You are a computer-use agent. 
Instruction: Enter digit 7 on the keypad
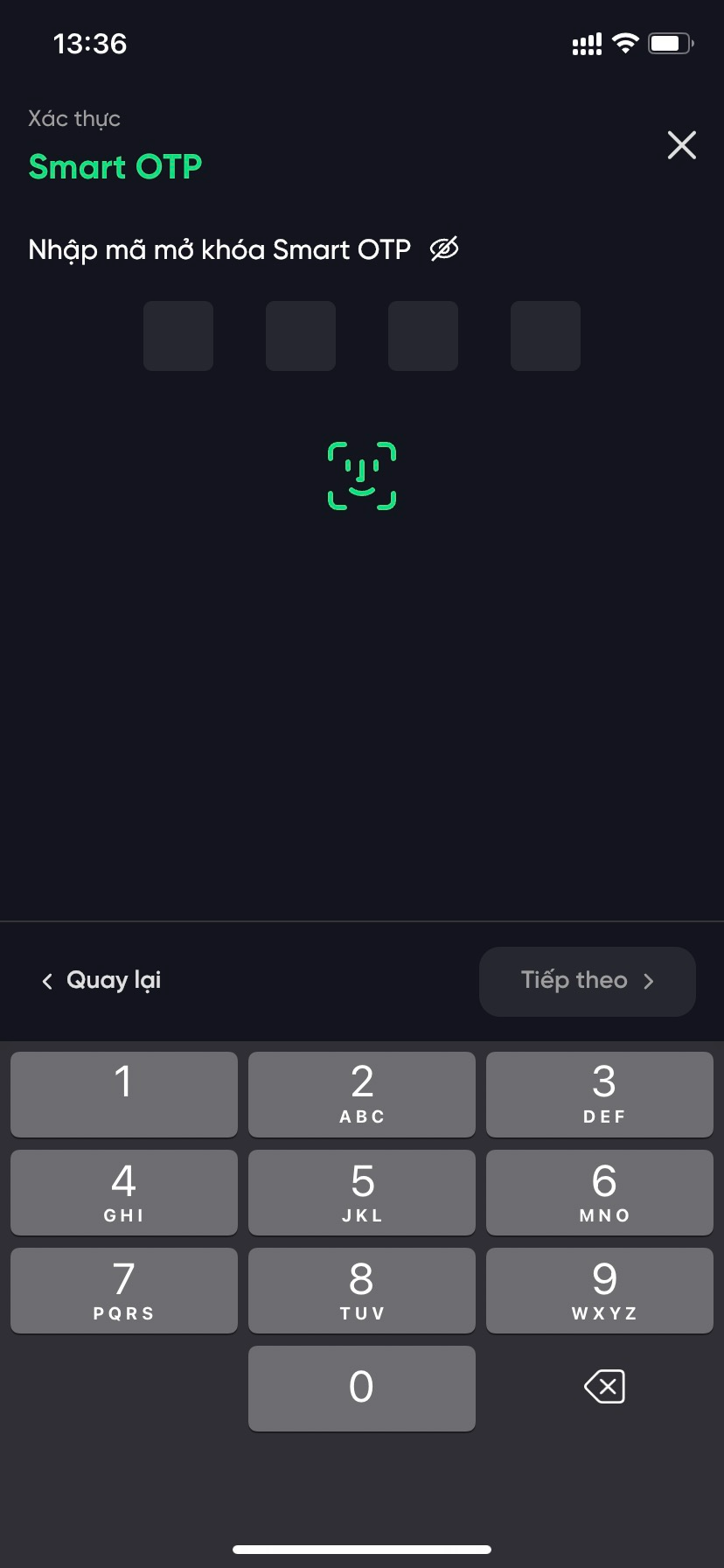(x=124, y=1290)
